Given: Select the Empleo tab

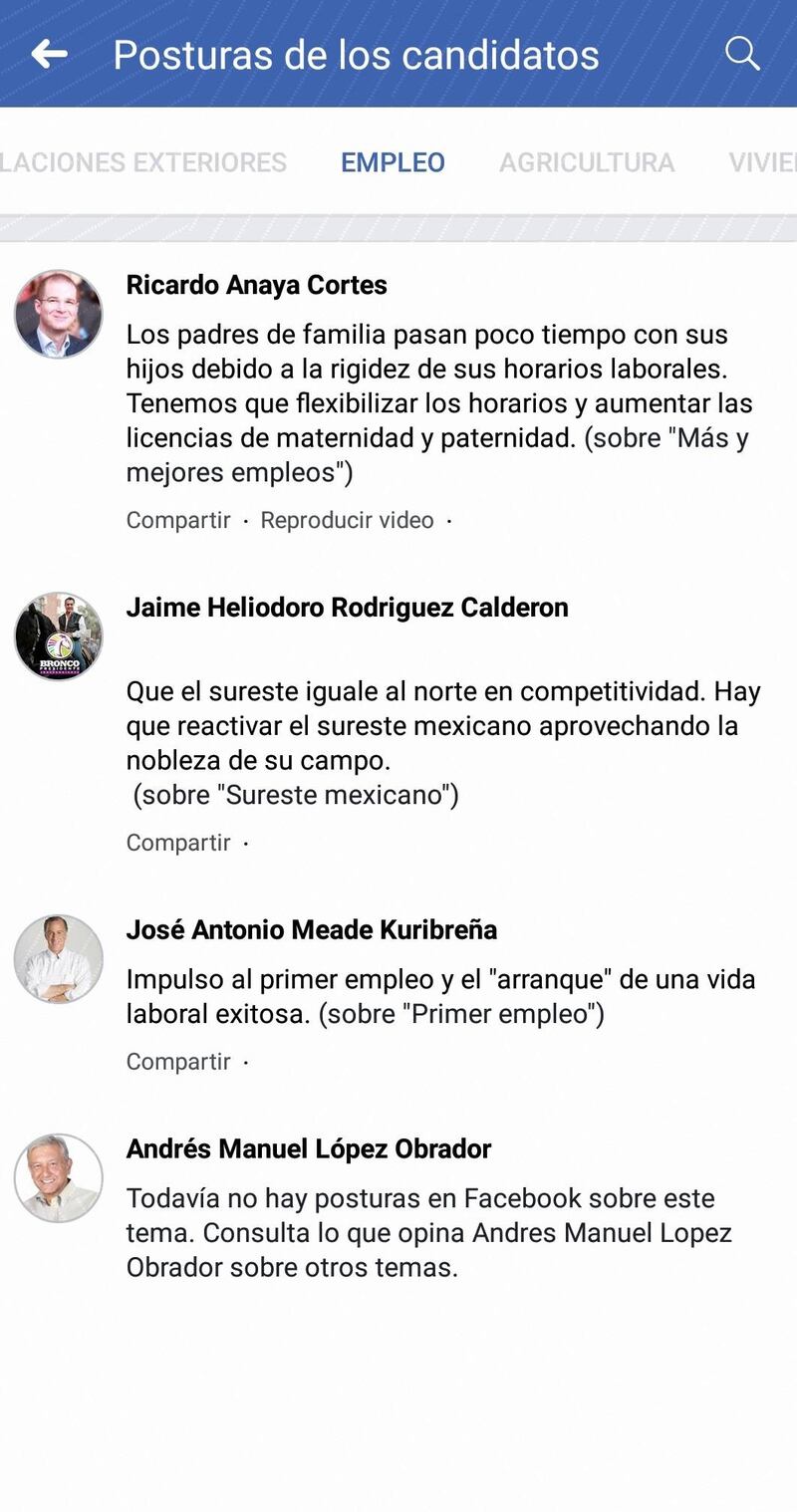Looking at the screenshot, I should tap(393, 162).
